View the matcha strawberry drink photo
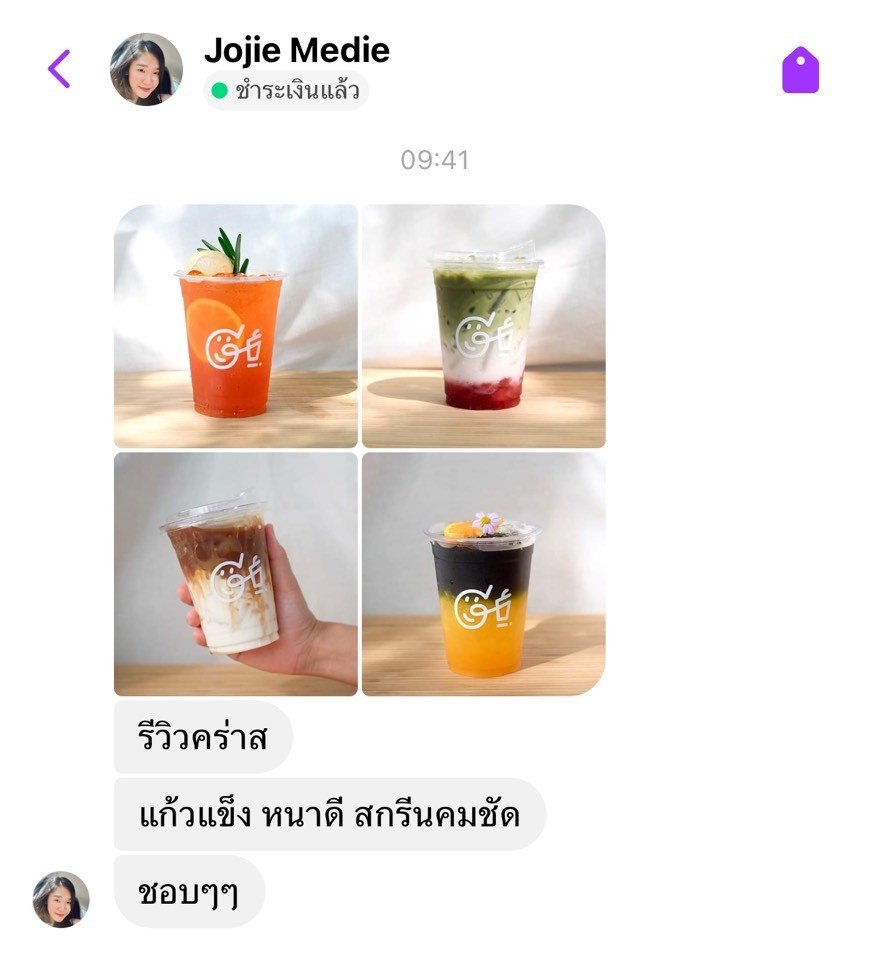This screenshot has width=870, height=961. [484, 326]
